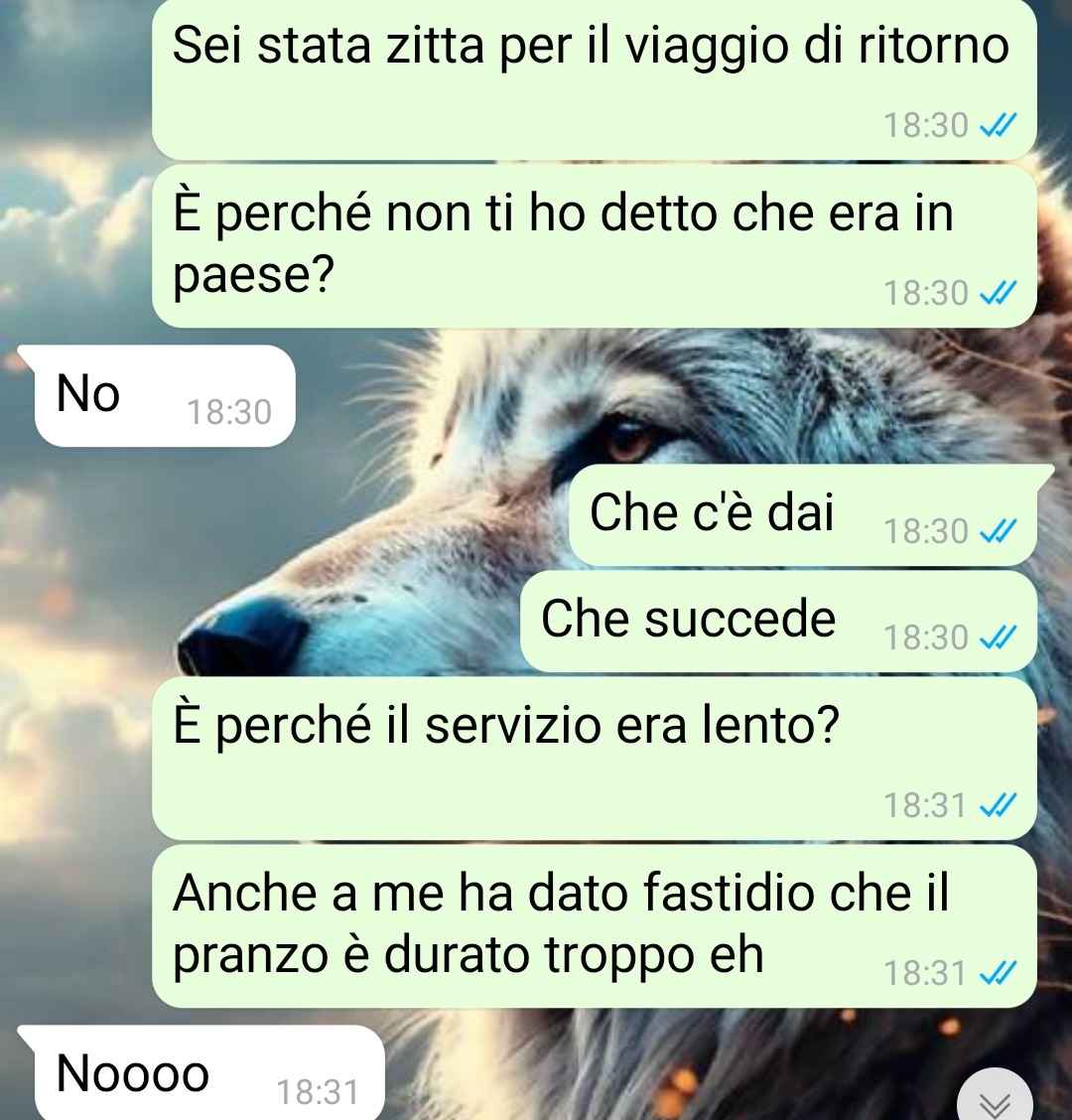Screen dimensions: 1072x1120
Task: Jump to the latest messages with the down arrow
Action: click(x=996, y=1100)
